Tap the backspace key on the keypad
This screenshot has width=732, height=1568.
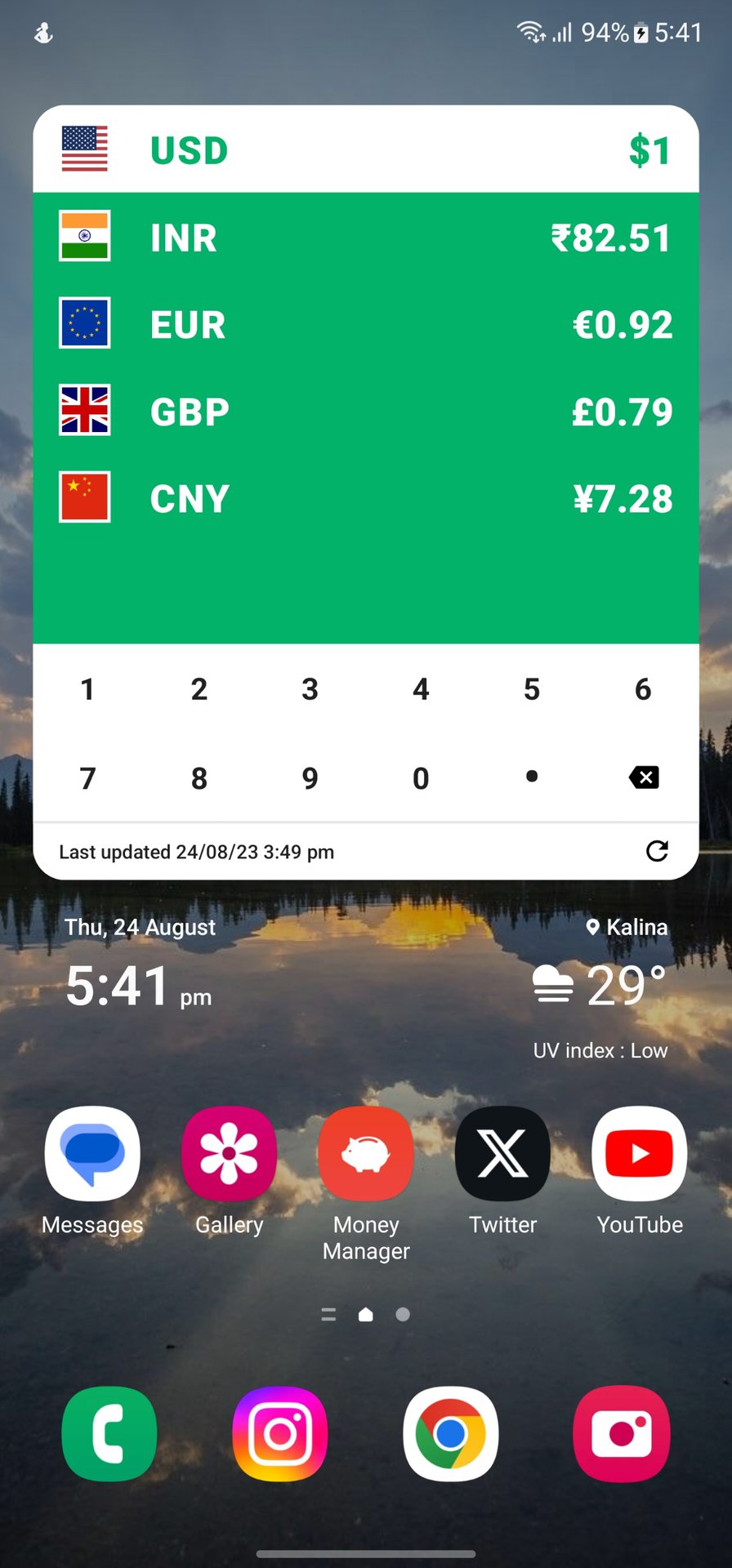[644, 777]
